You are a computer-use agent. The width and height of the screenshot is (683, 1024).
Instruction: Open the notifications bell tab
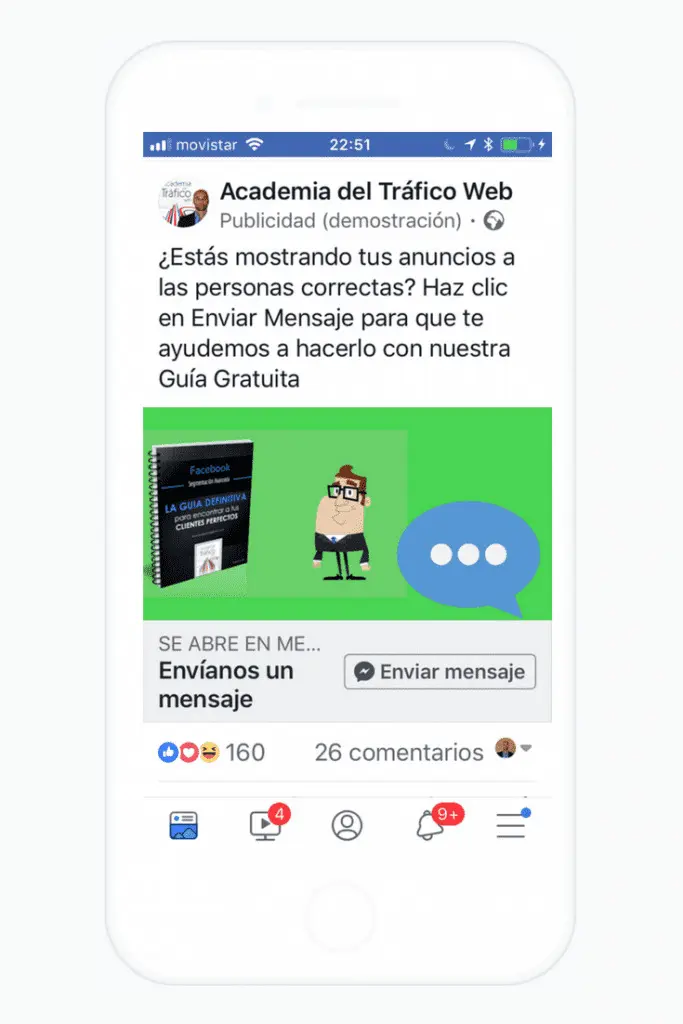point(430,826)
